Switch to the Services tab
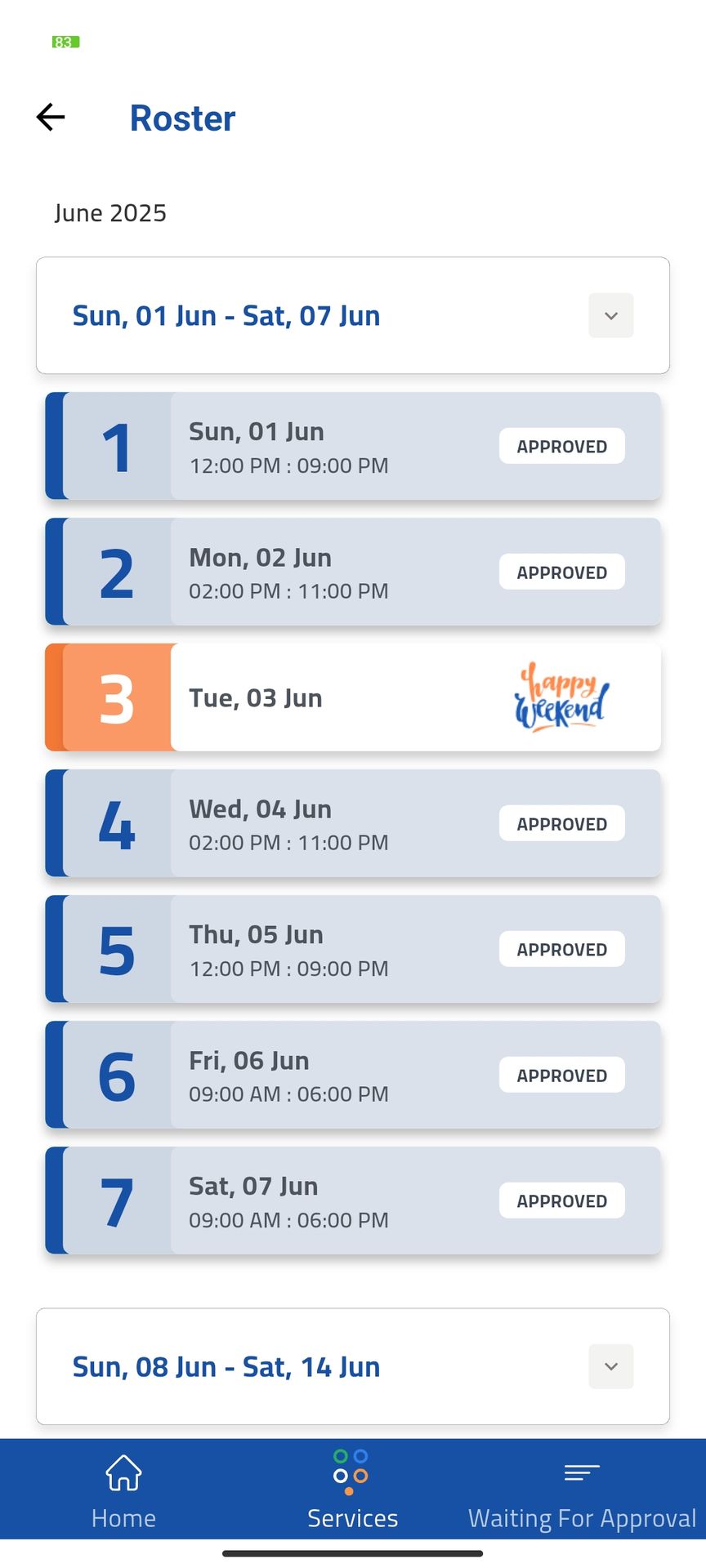This screenshot has height=1568, width=706. pyautogui.click(x=352, y=1490)
